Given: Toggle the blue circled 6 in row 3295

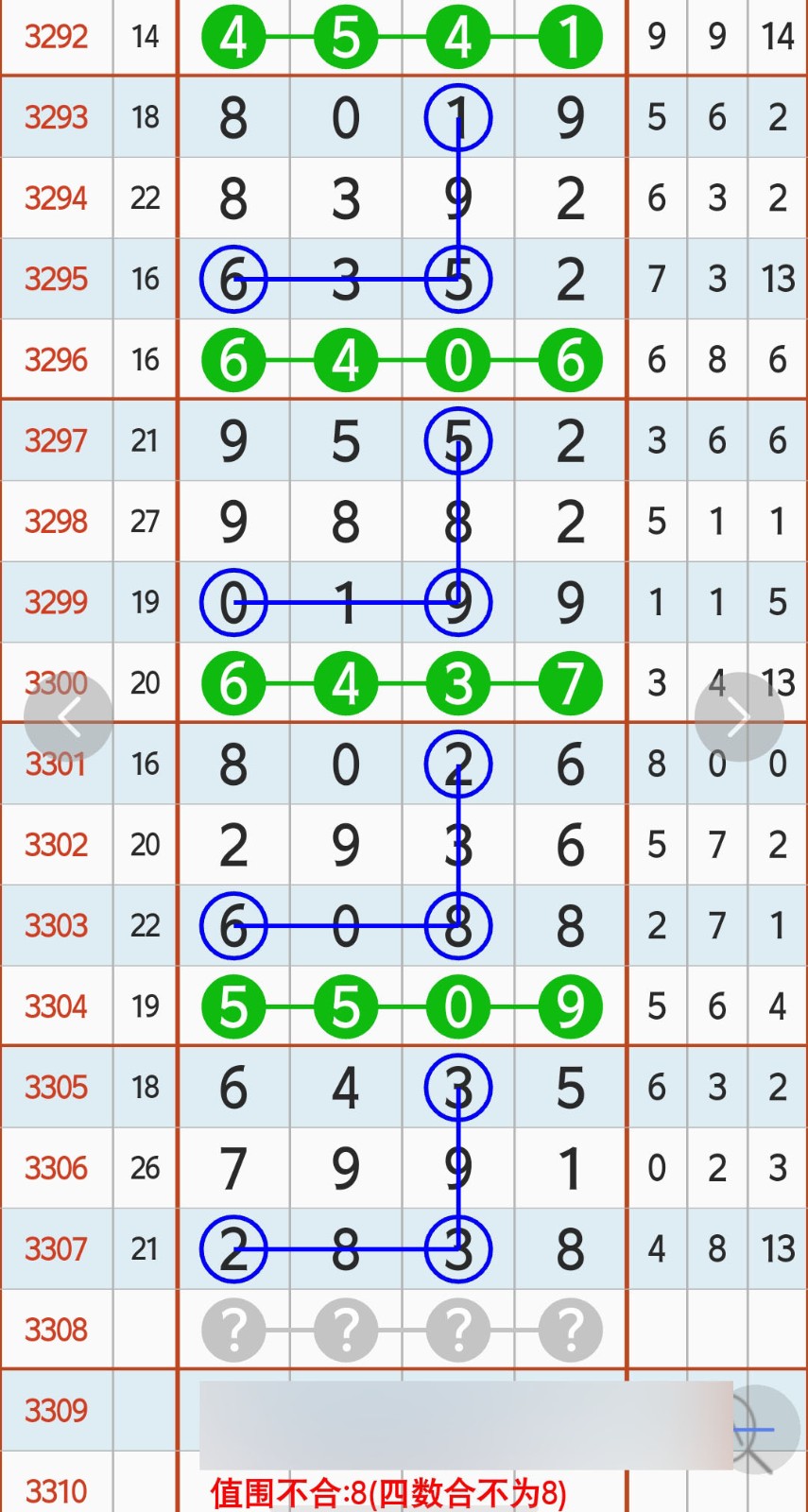Looking at the screenshot, I should click(x=233, y=279).
